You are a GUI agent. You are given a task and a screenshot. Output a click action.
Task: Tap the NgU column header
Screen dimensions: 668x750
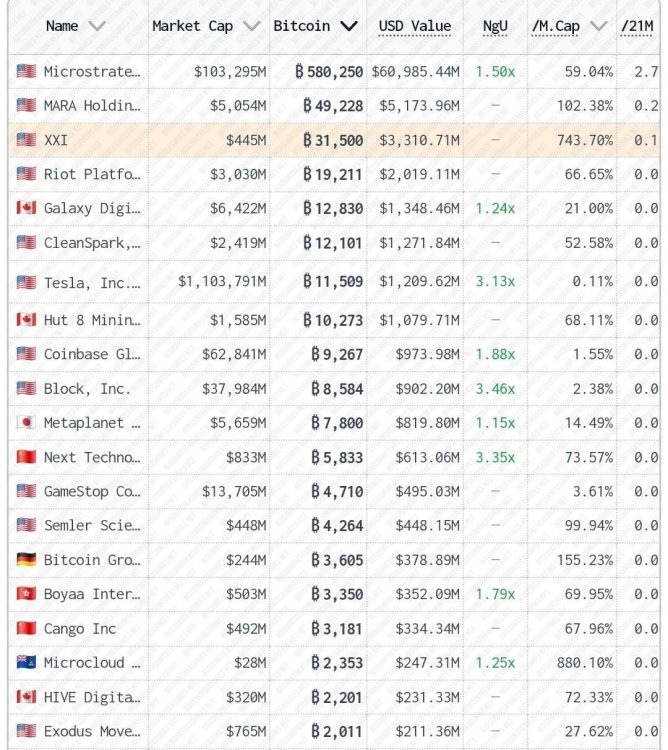coord(494,26)
